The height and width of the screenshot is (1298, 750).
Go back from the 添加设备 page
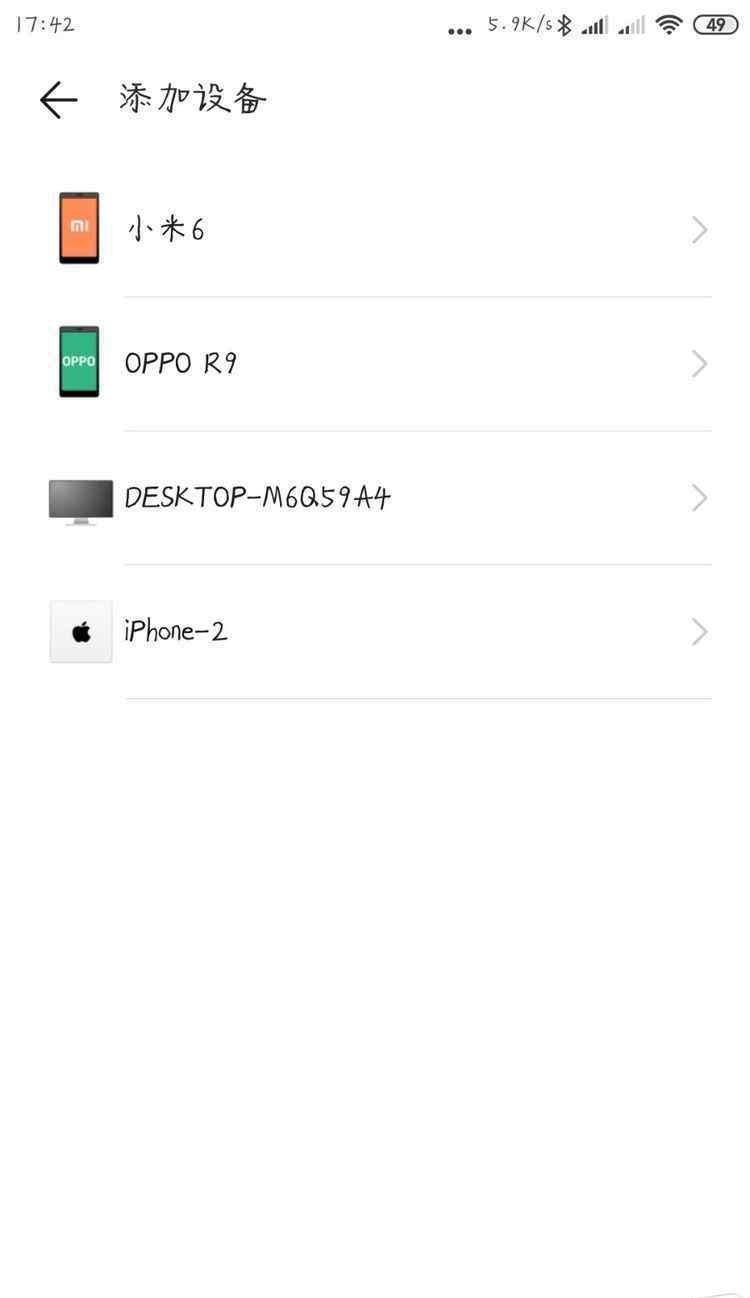[x=58, y=100]
